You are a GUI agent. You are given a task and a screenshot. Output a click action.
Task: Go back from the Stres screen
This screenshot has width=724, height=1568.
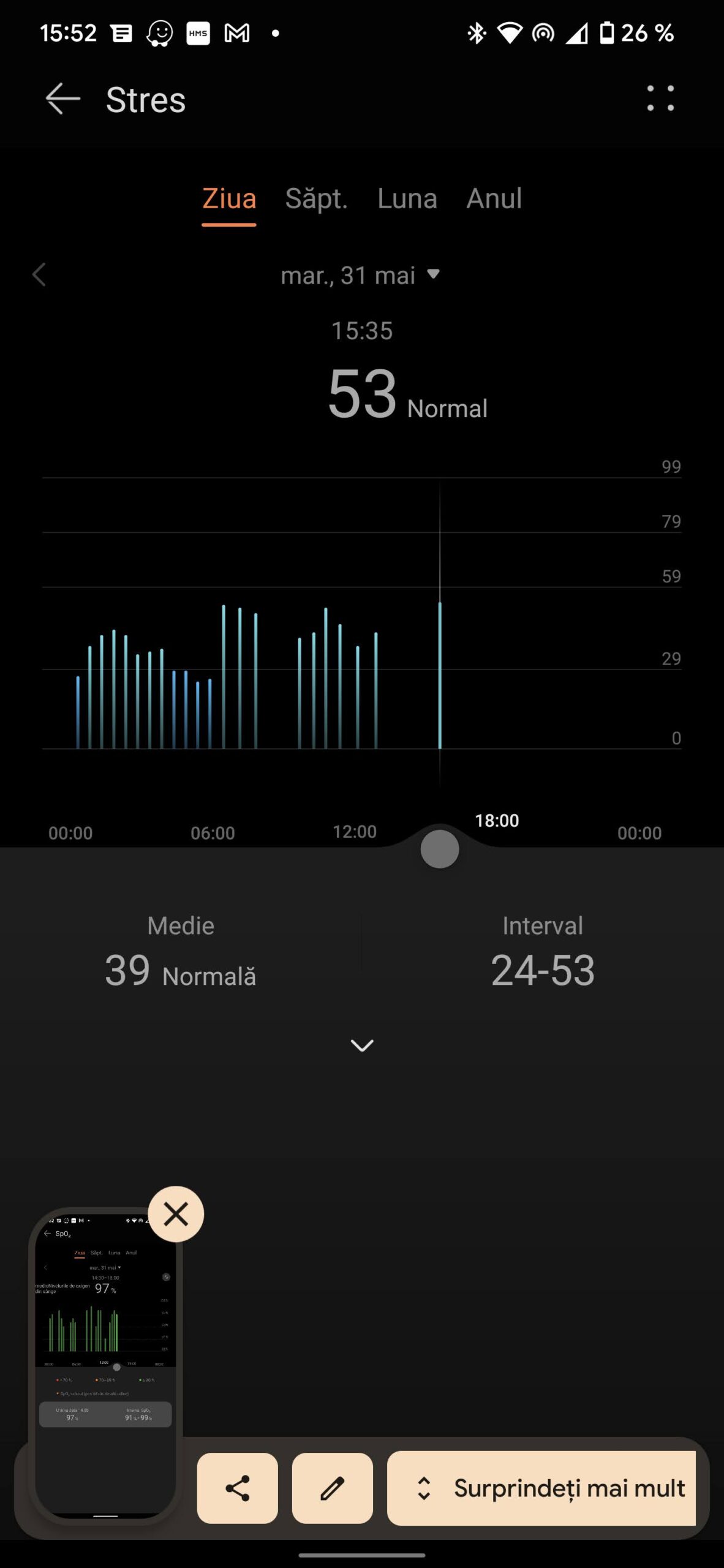click(x=62, y=99)
